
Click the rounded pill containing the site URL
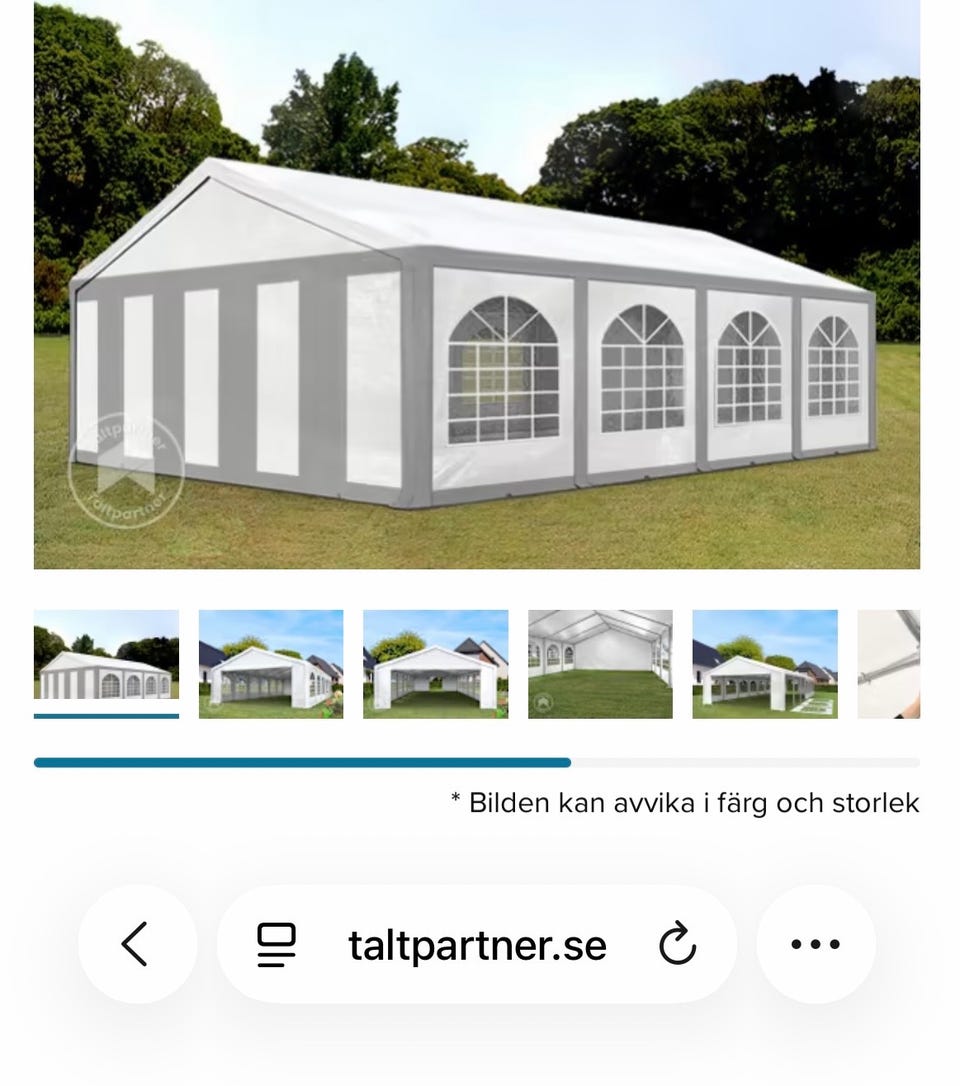tap(477, 942)
